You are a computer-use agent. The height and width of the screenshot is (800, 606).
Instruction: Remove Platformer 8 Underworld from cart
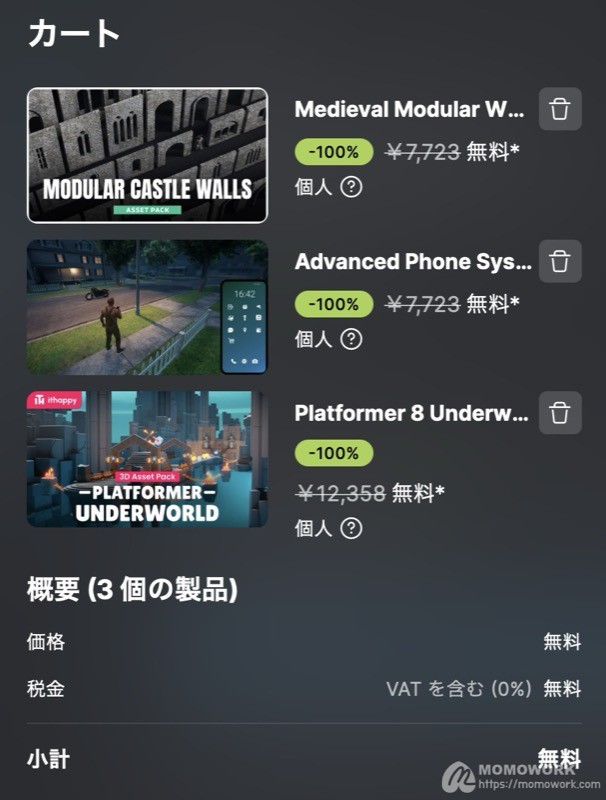tap(560, 413)
